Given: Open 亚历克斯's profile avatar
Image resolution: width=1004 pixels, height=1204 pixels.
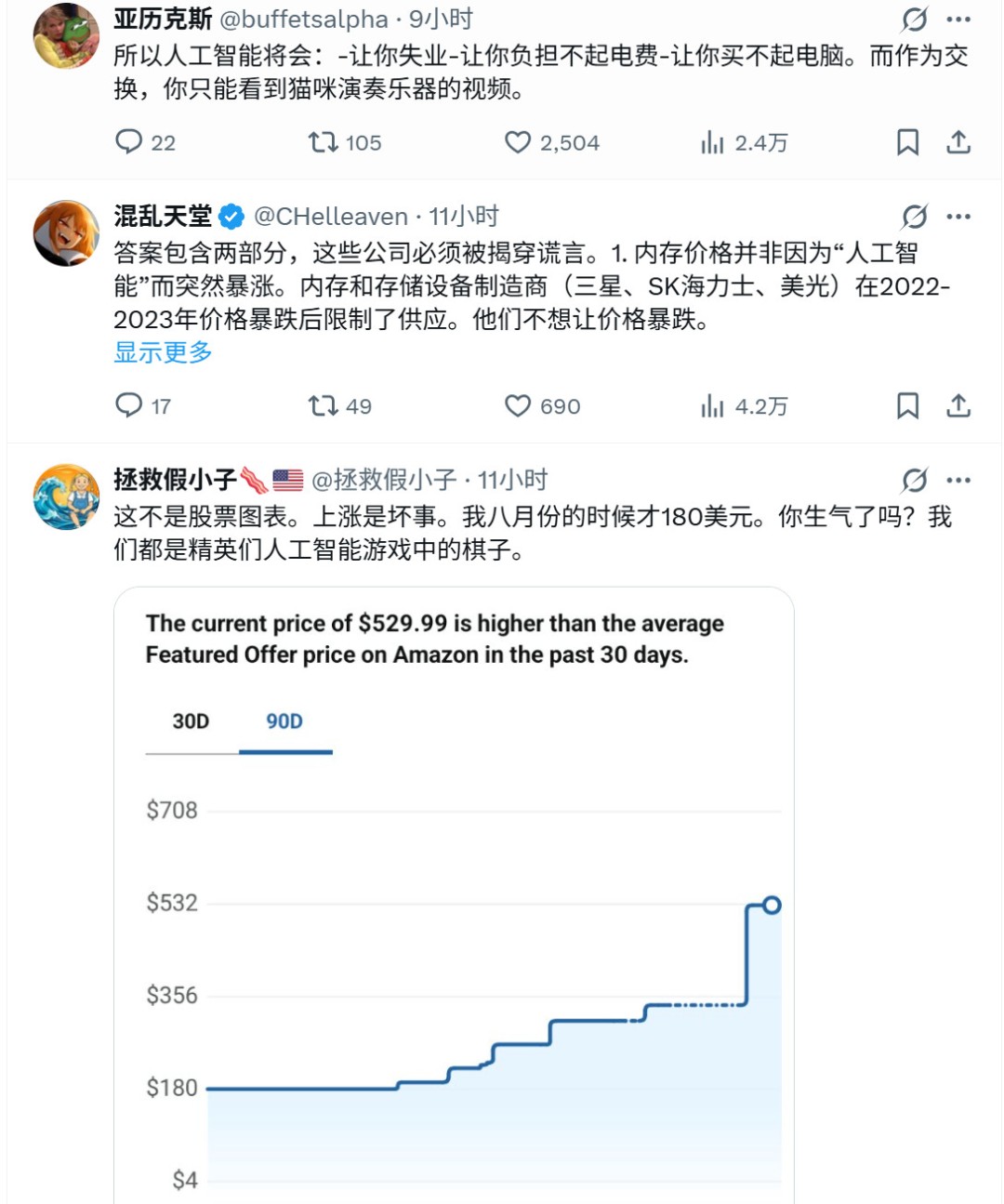Looking at the screenshot, I should [x=66, y=35].
